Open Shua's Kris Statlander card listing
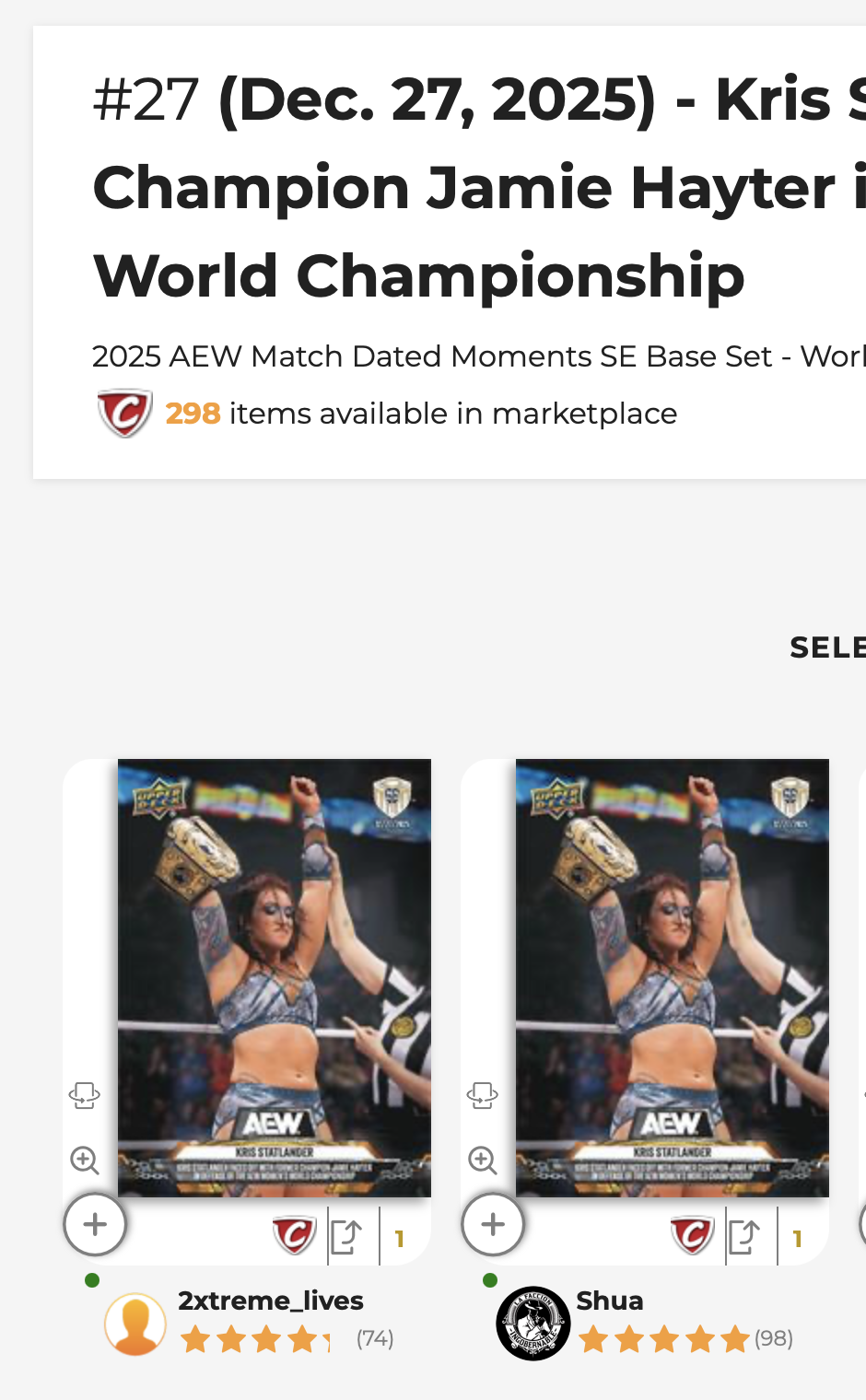The height and width of the screenshot is (1400, 866). coord(672,976)
